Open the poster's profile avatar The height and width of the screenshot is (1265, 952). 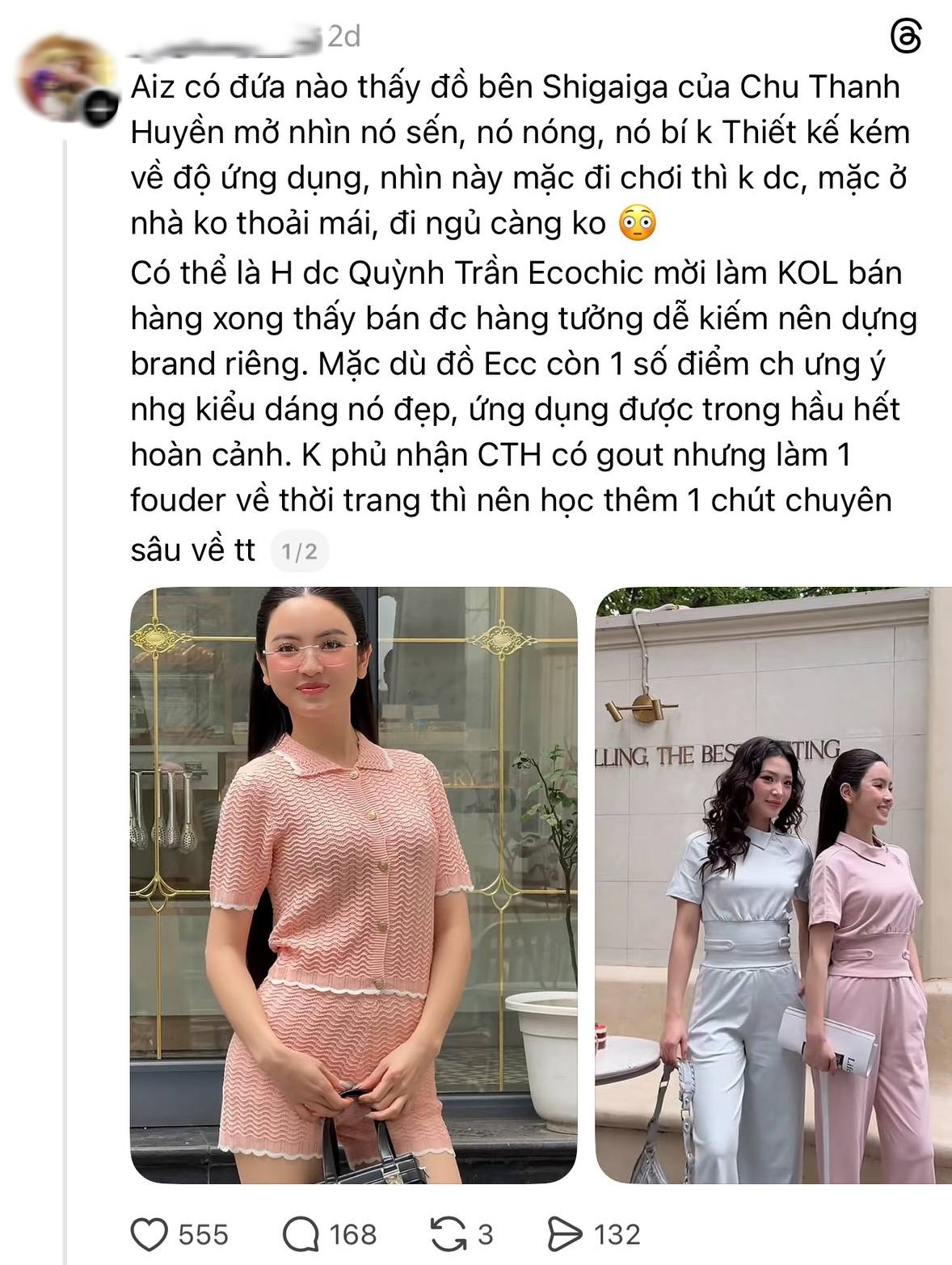66,79
